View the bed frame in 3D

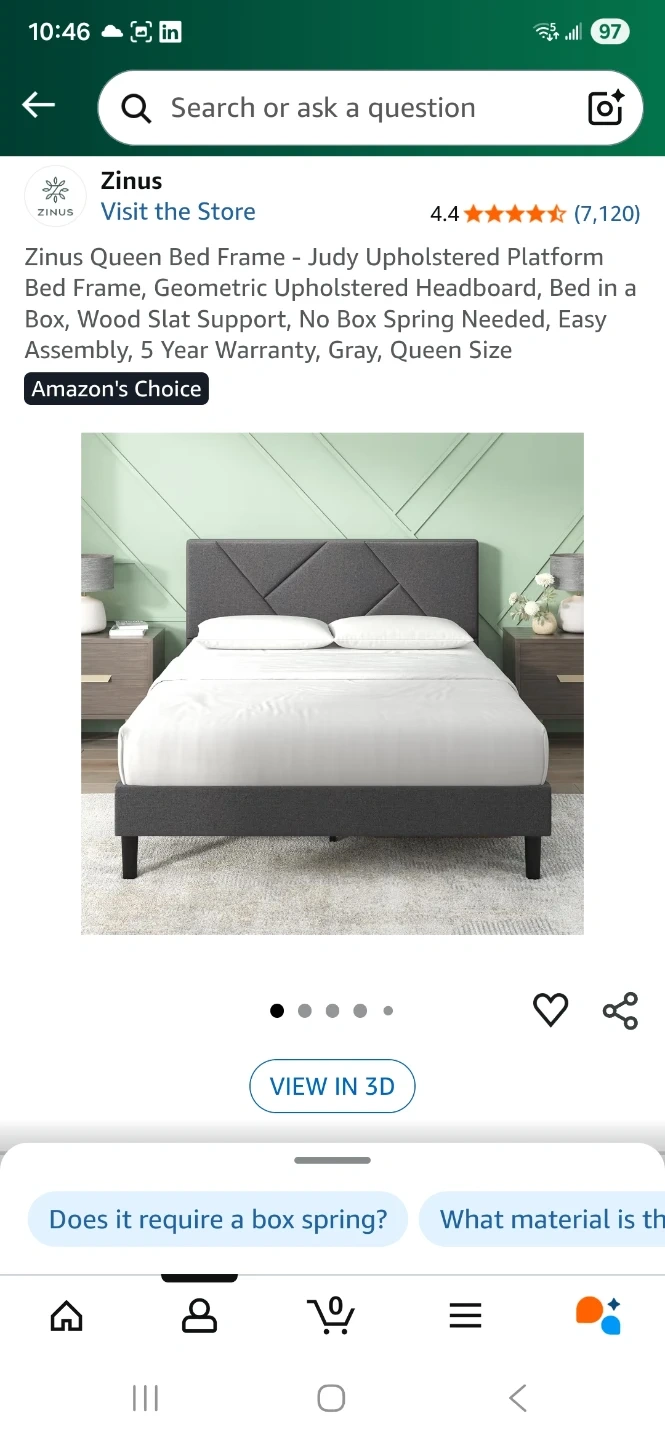[x=332, y=1086]
